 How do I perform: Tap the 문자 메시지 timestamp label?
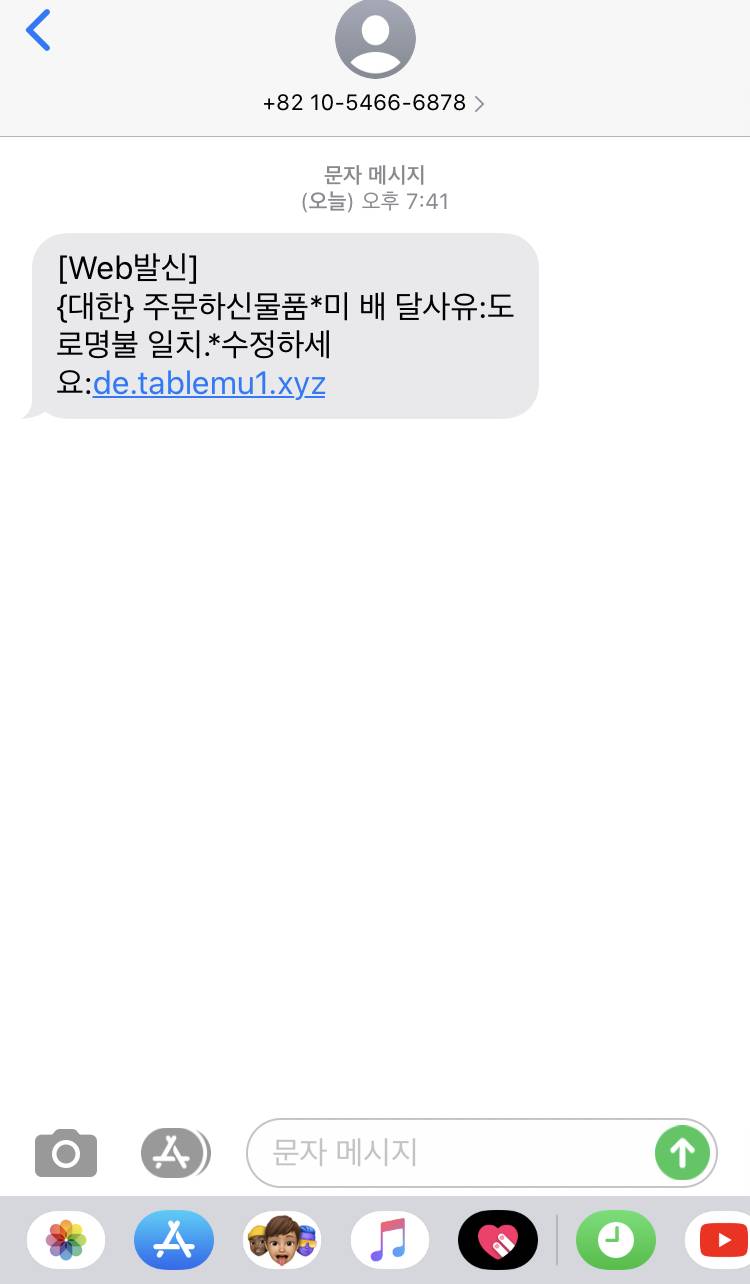click(x=375, y=174)
